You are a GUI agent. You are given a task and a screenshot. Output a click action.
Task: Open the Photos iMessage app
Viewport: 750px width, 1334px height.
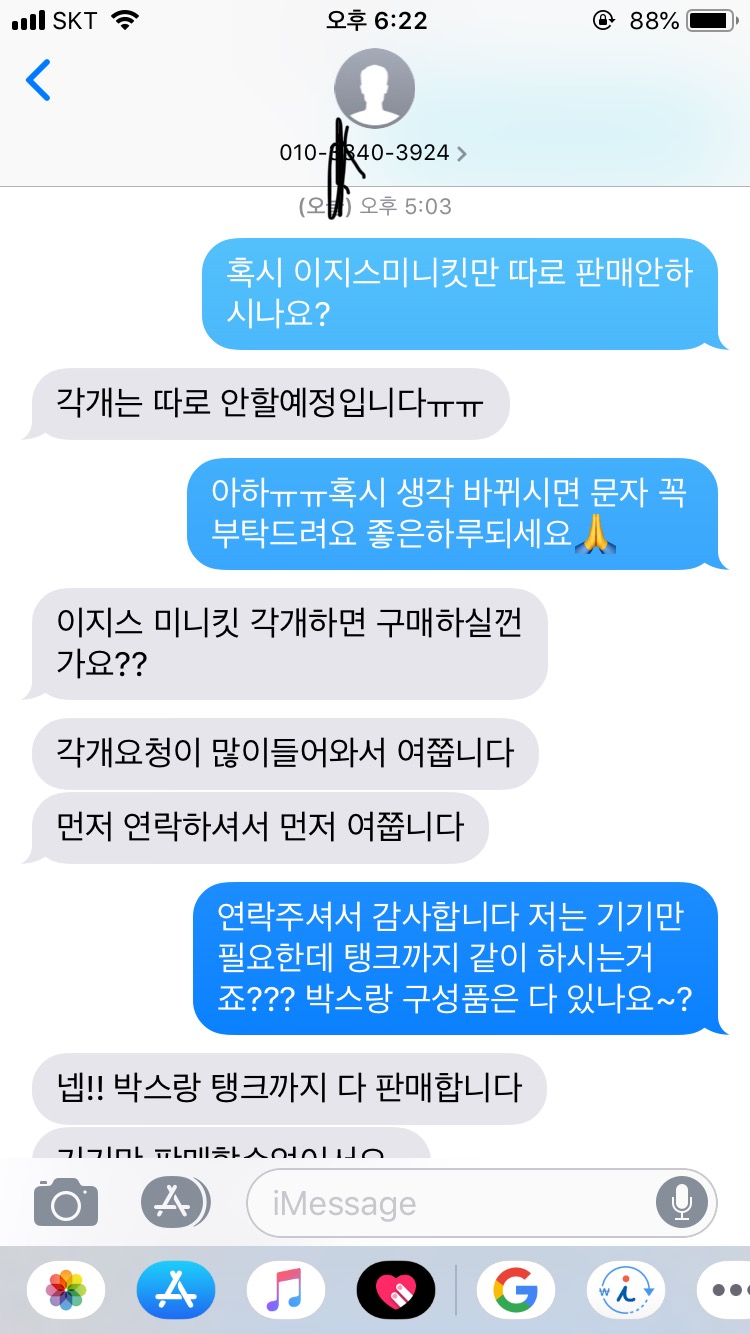tap(66, 1290)
